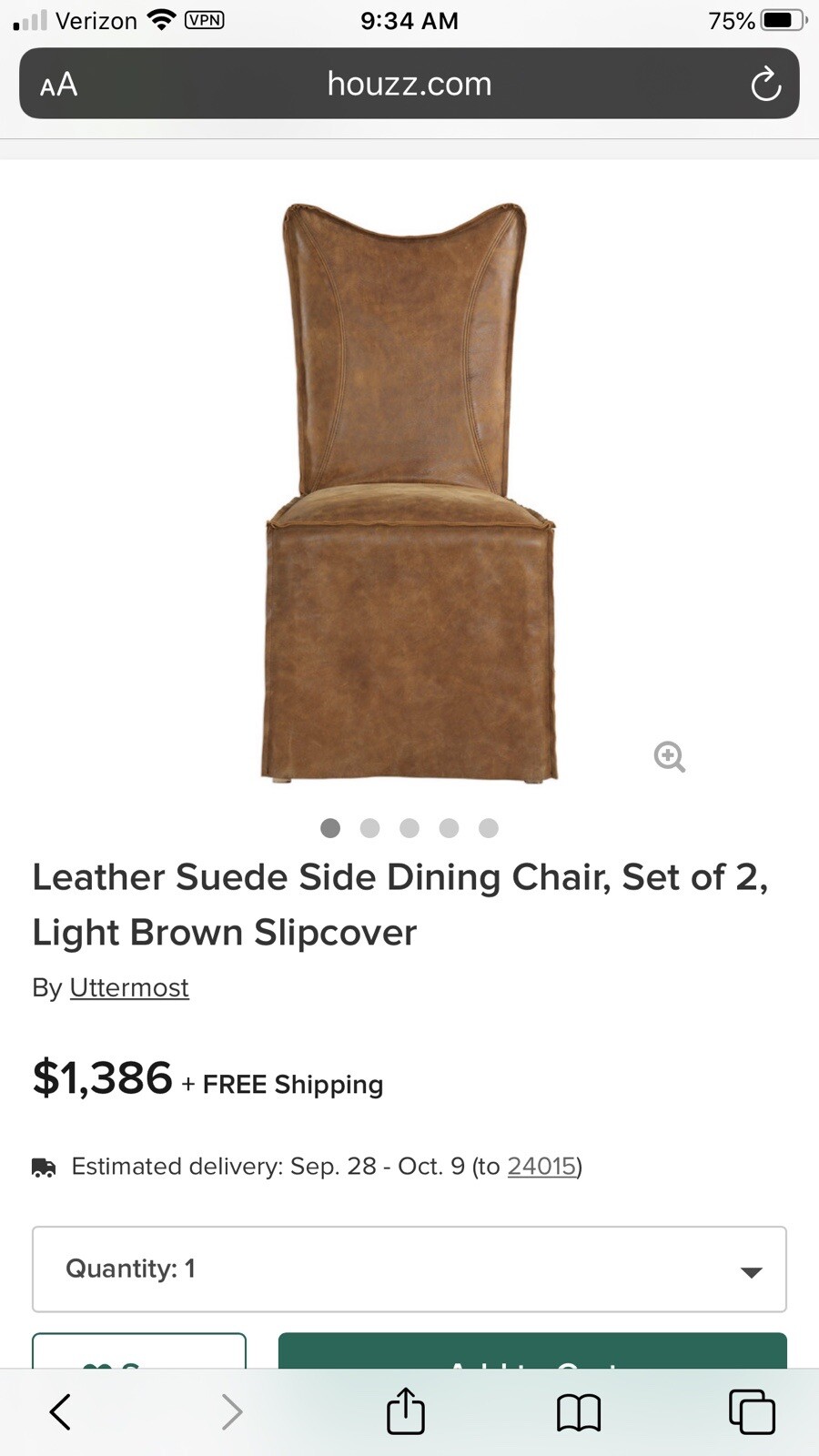This screenshot has height=1456, width=819.
Task: Select the fourth carousel dot
Action: [449, 828]
